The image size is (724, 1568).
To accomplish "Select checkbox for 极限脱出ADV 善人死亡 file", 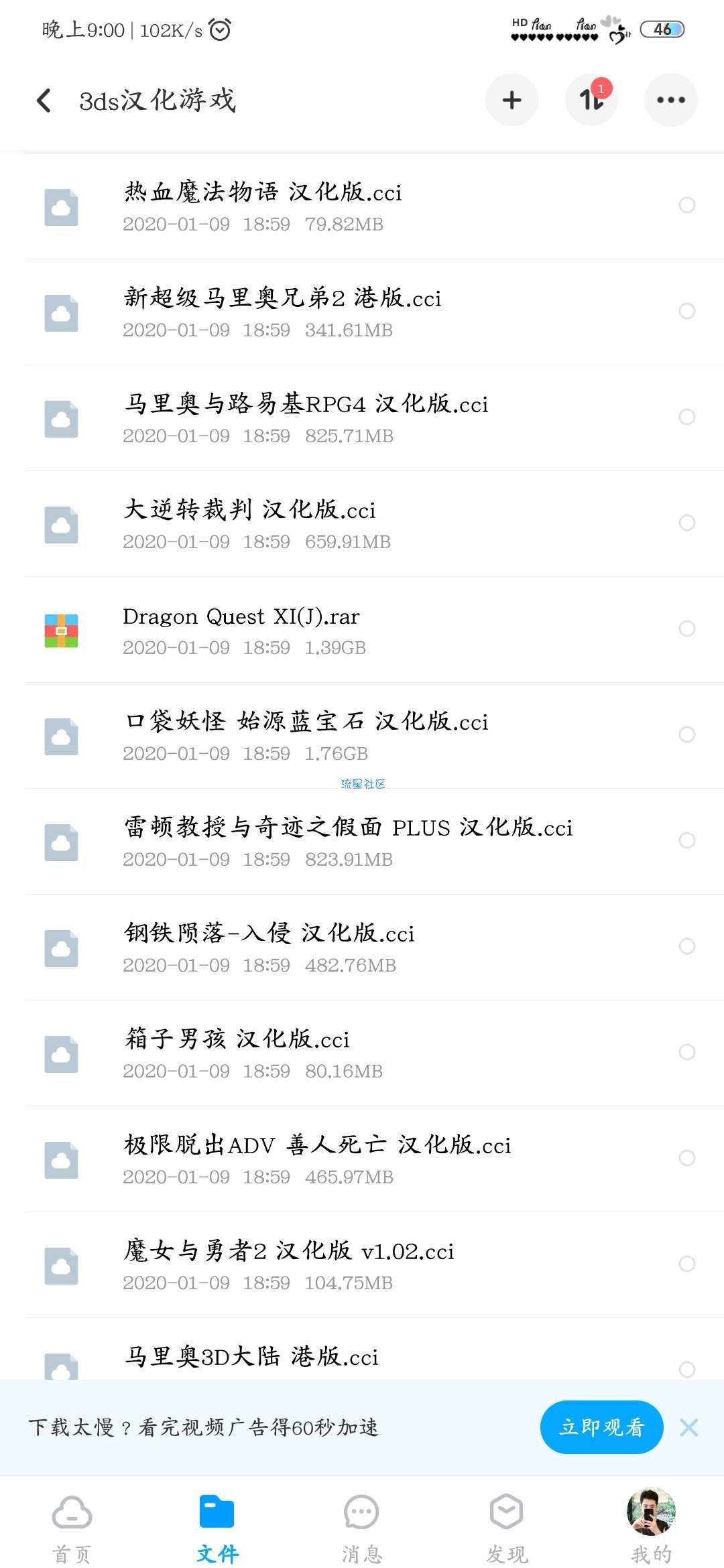I will tap(687, 1158).
